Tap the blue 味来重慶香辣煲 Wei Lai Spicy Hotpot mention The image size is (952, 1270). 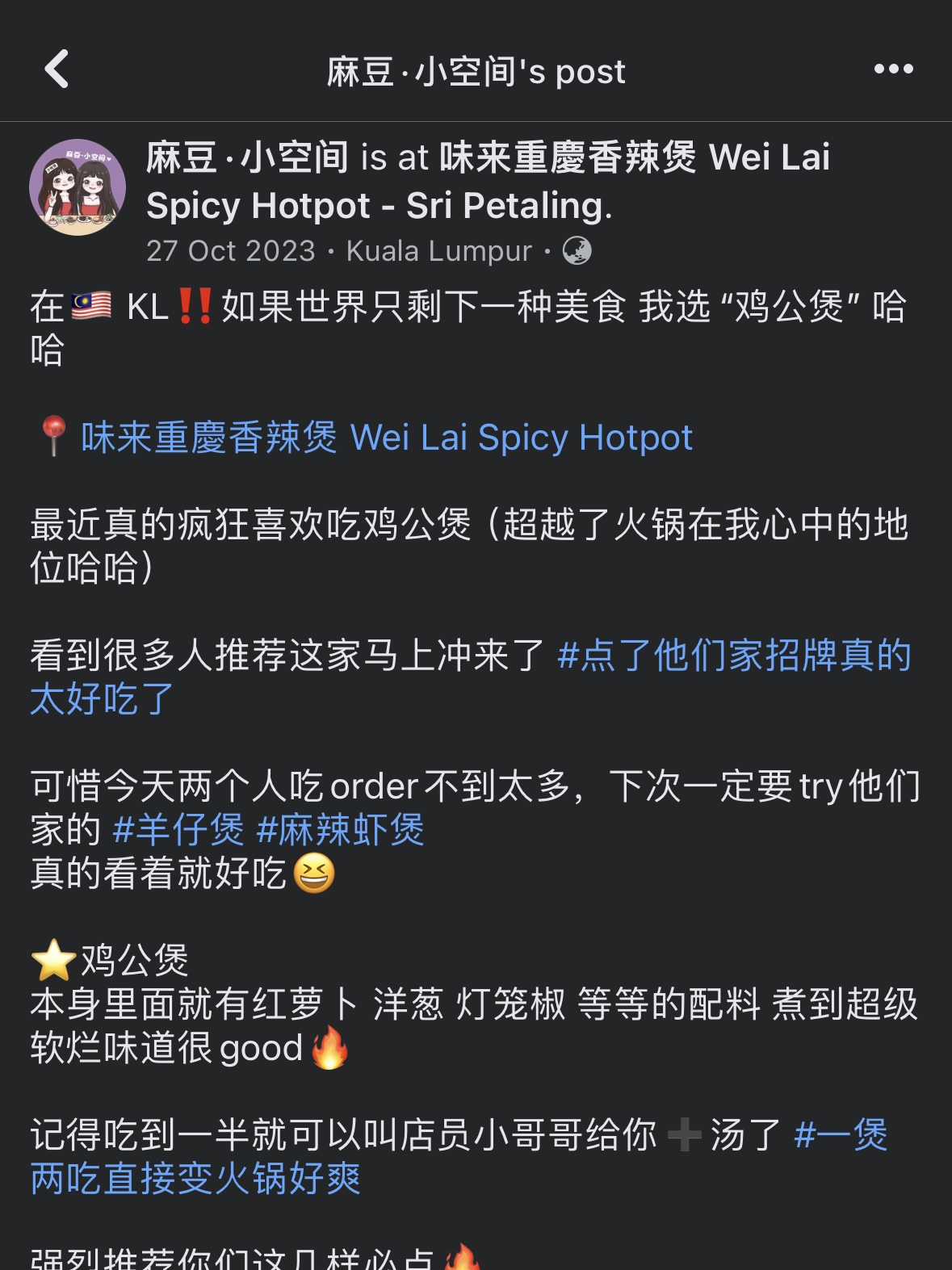pos(387,438)
